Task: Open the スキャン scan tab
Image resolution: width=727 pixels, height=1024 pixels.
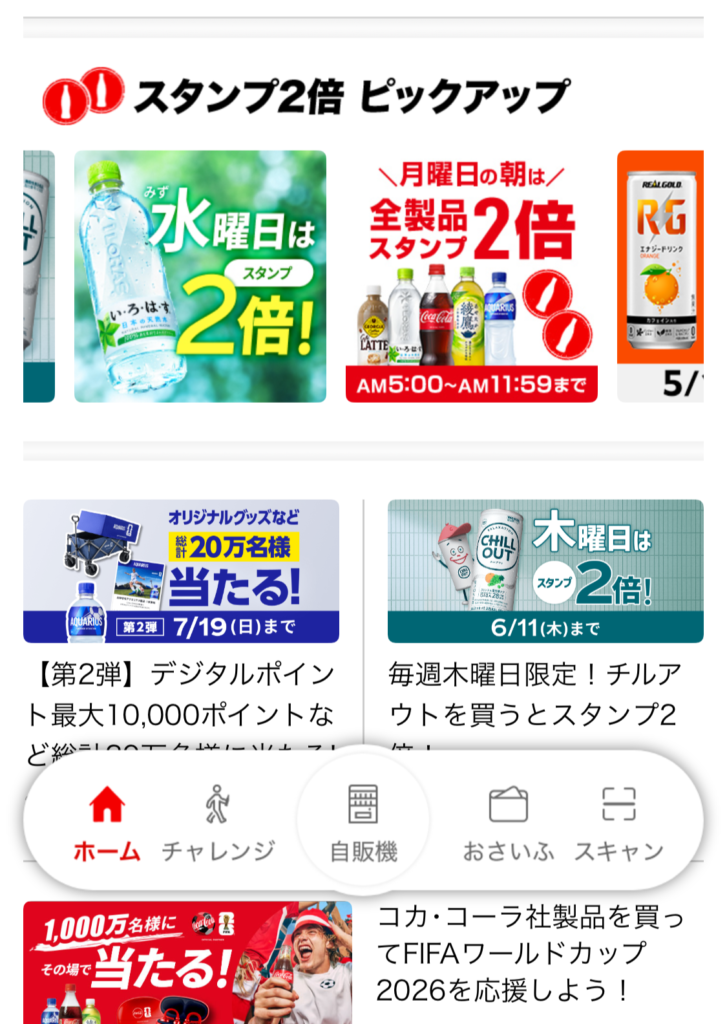Action: (619, 824)
